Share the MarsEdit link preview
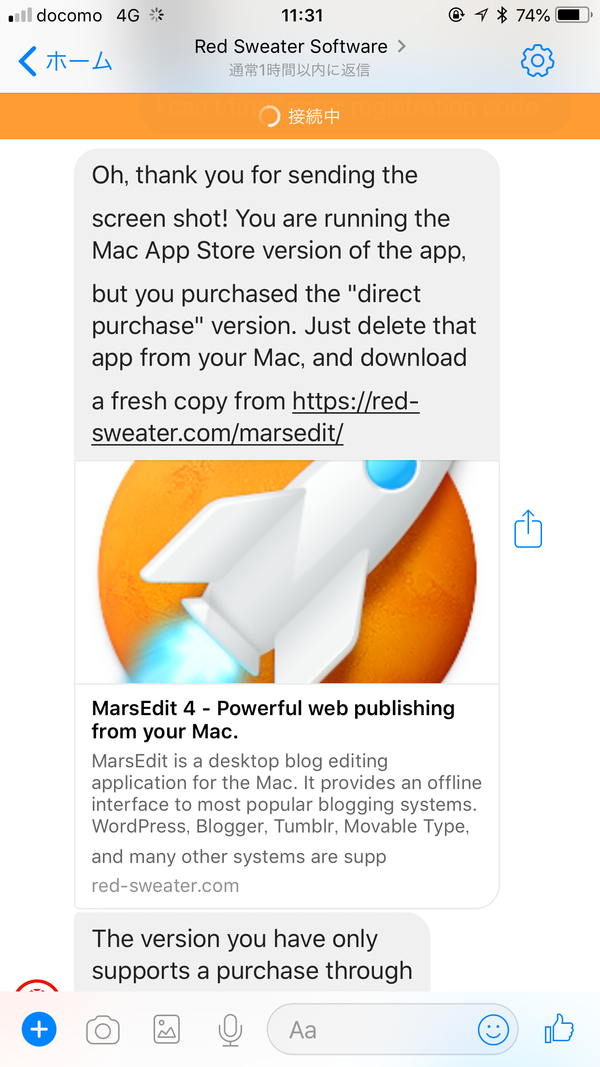Screen dimensions: 600x1067 pos(528,529)
